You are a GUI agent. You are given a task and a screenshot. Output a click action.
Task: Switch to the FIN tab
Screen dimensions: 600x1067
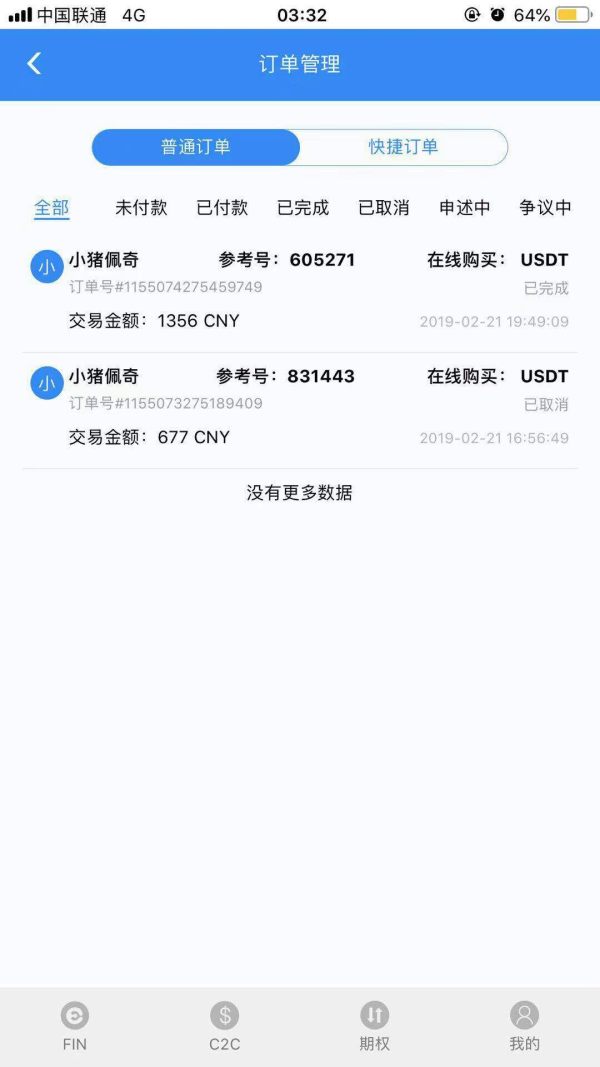(75, 1027)
